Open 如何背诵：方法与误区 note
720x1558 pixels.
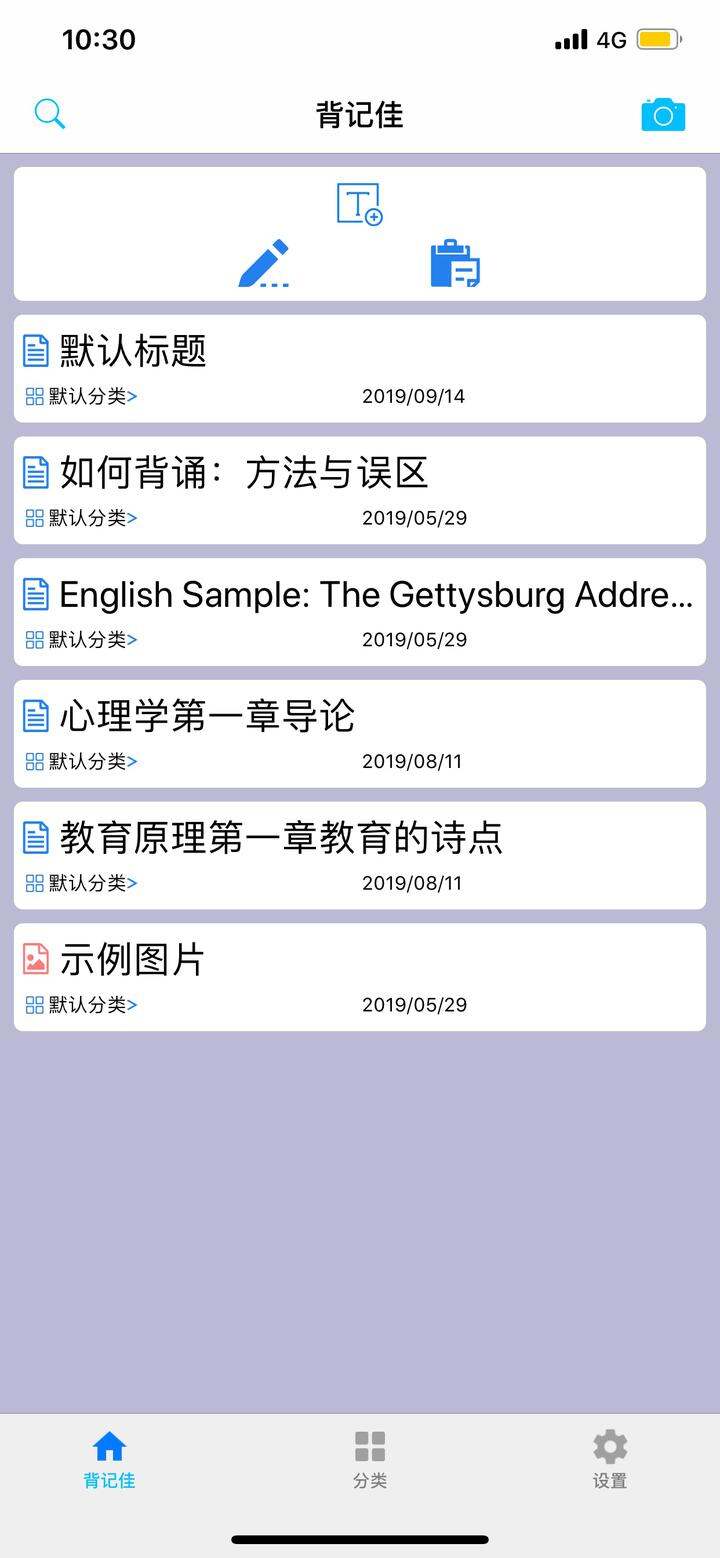(x=360, y=490)
